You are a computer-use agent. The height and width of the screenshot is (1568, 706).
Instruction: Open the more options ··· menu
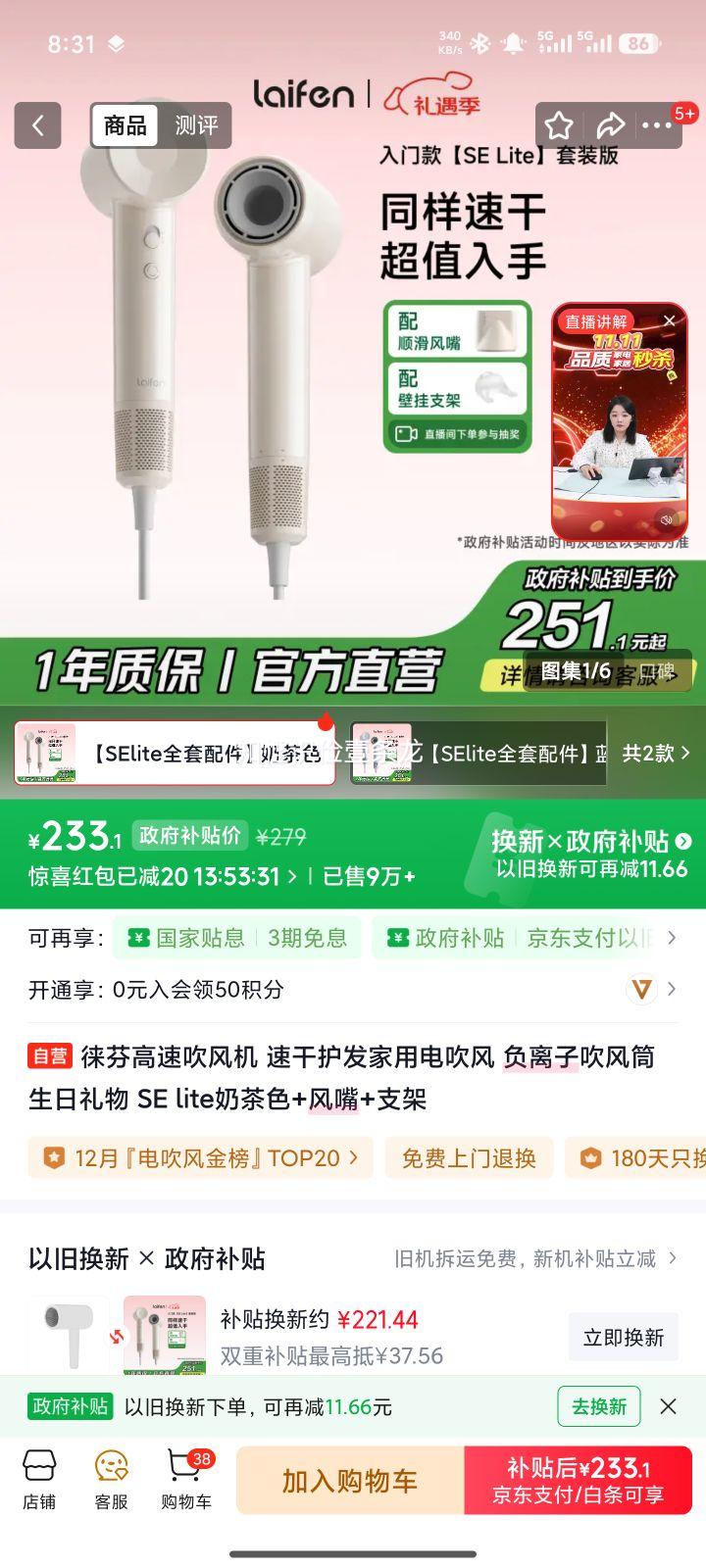(658, 125)
